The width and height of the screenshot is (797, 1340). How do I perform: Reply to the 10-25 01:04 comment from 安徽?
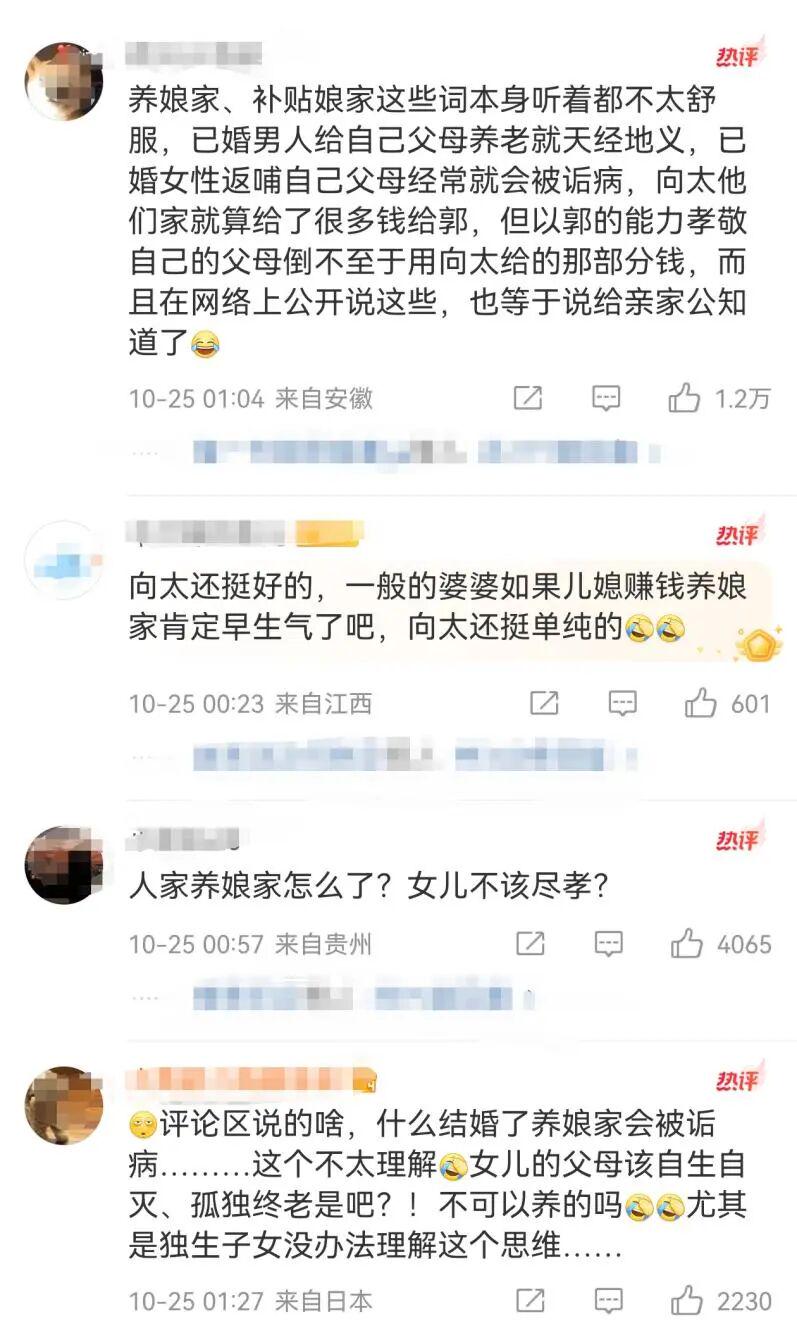tap(606, 399)
